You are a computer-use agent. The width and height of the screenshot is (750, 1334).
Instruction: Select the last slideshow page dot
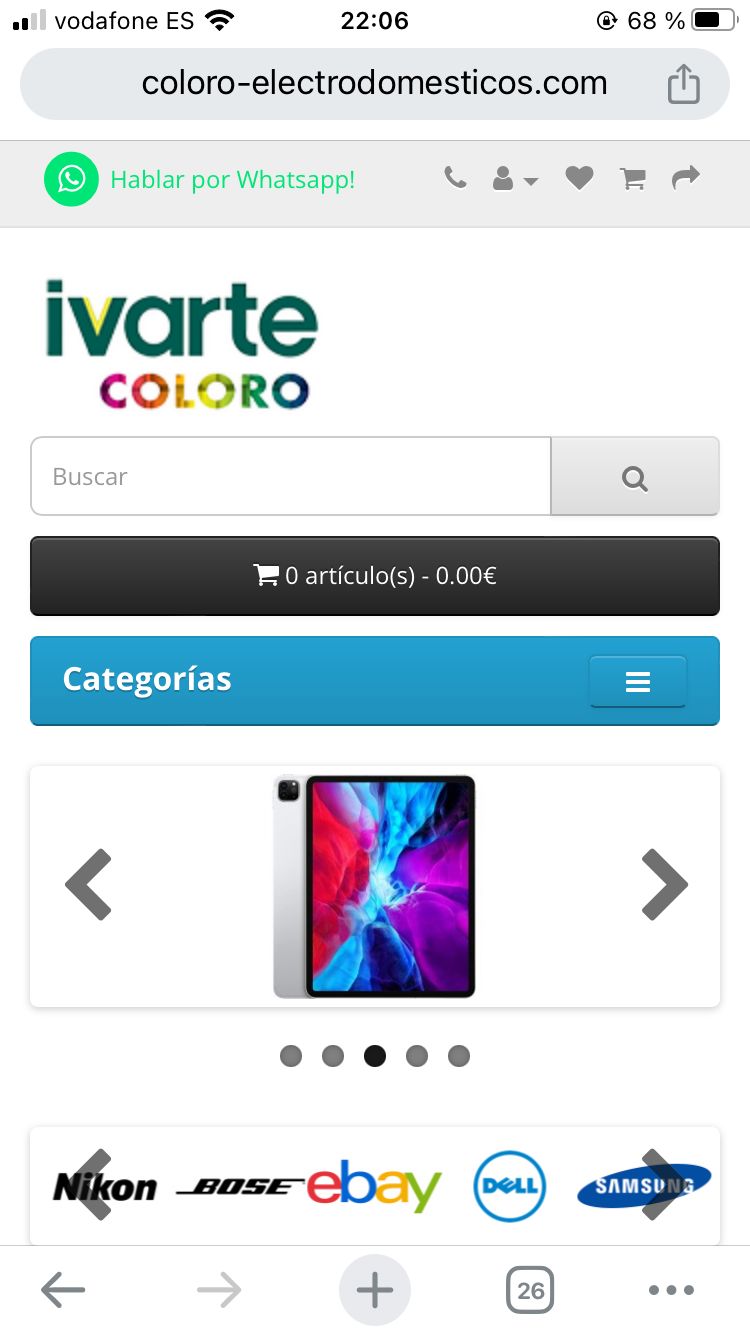459,1056
